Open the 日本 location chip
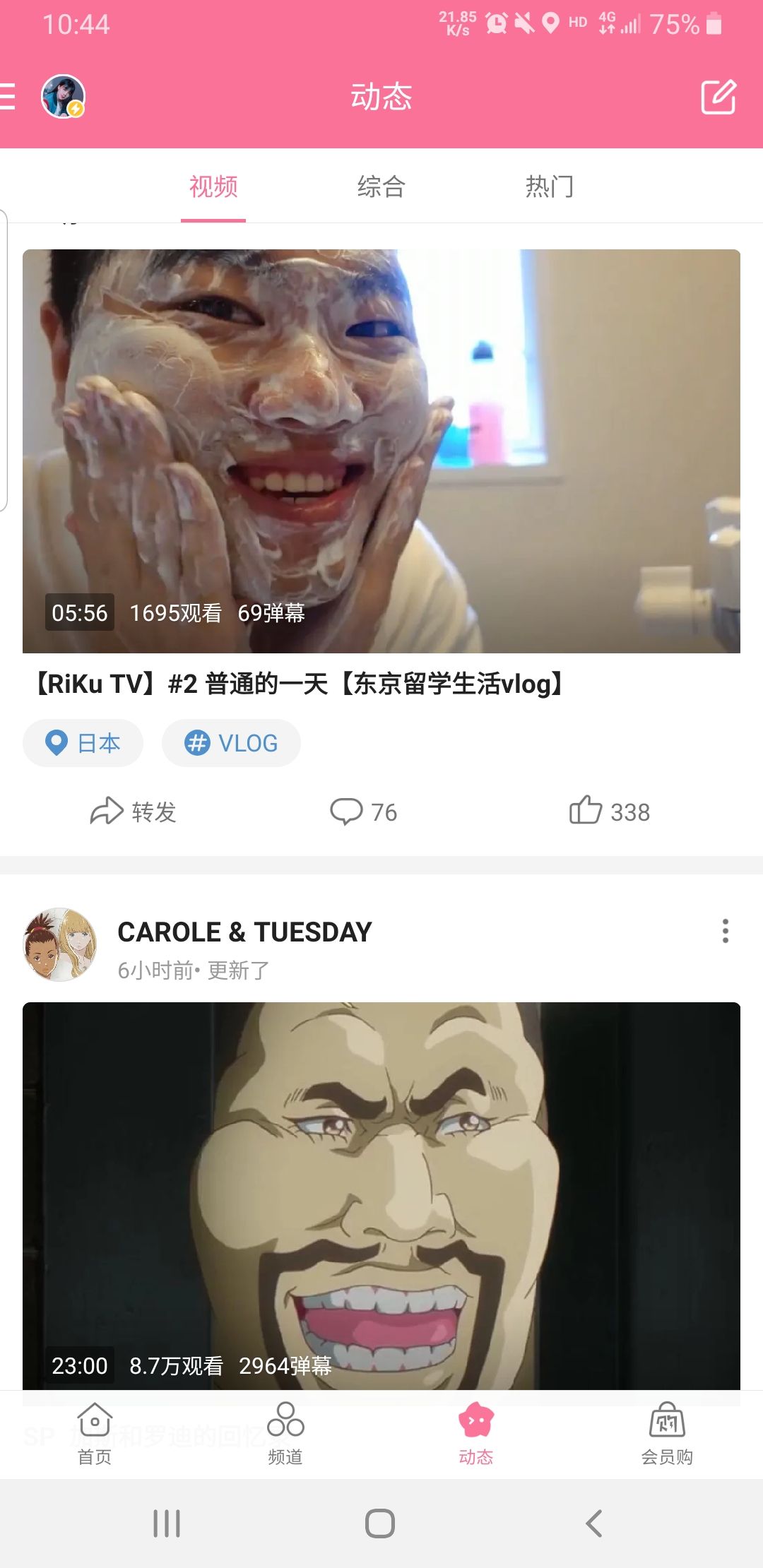This screenshot has height=1568, width=763. (x=83, y=743)
